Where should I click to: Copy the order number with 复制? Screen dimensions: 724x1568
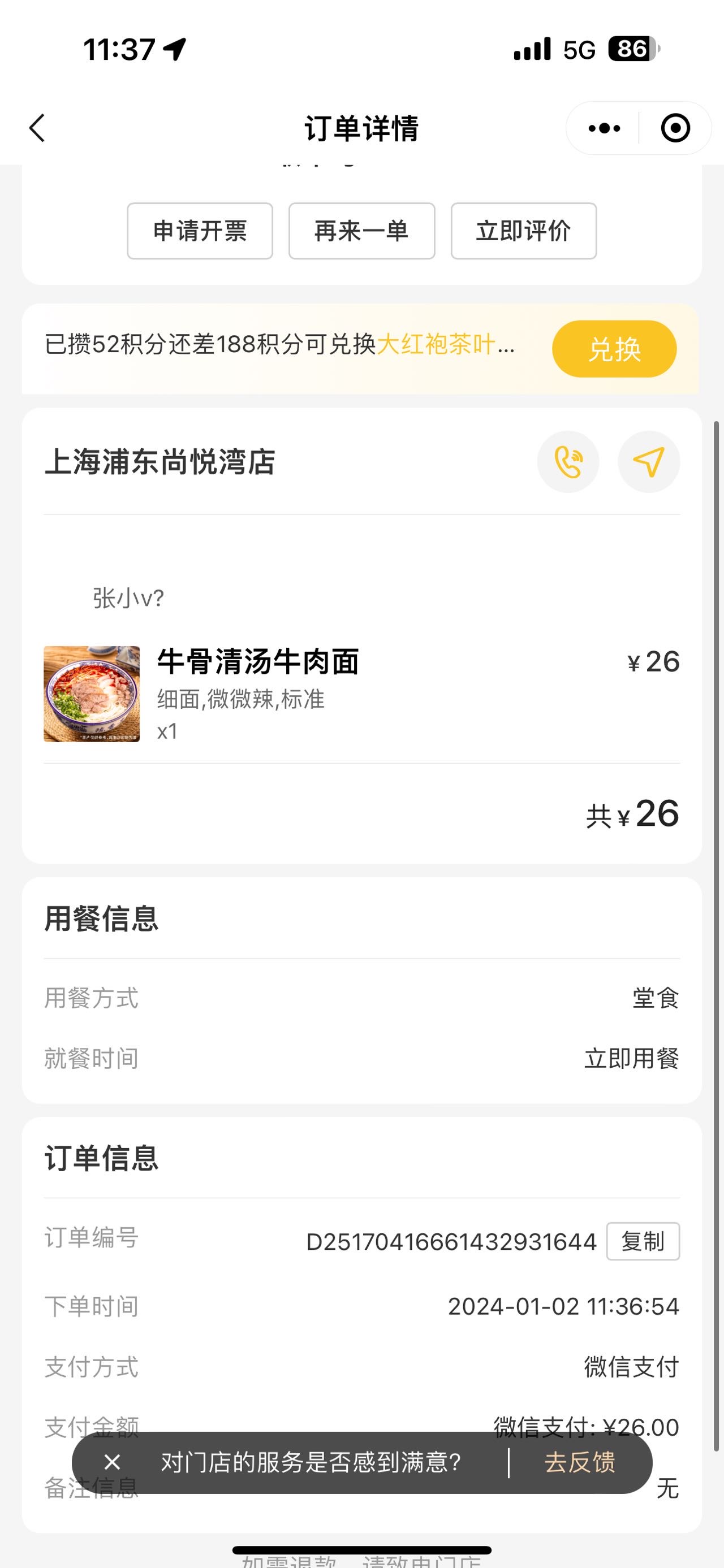[643, 1241]
